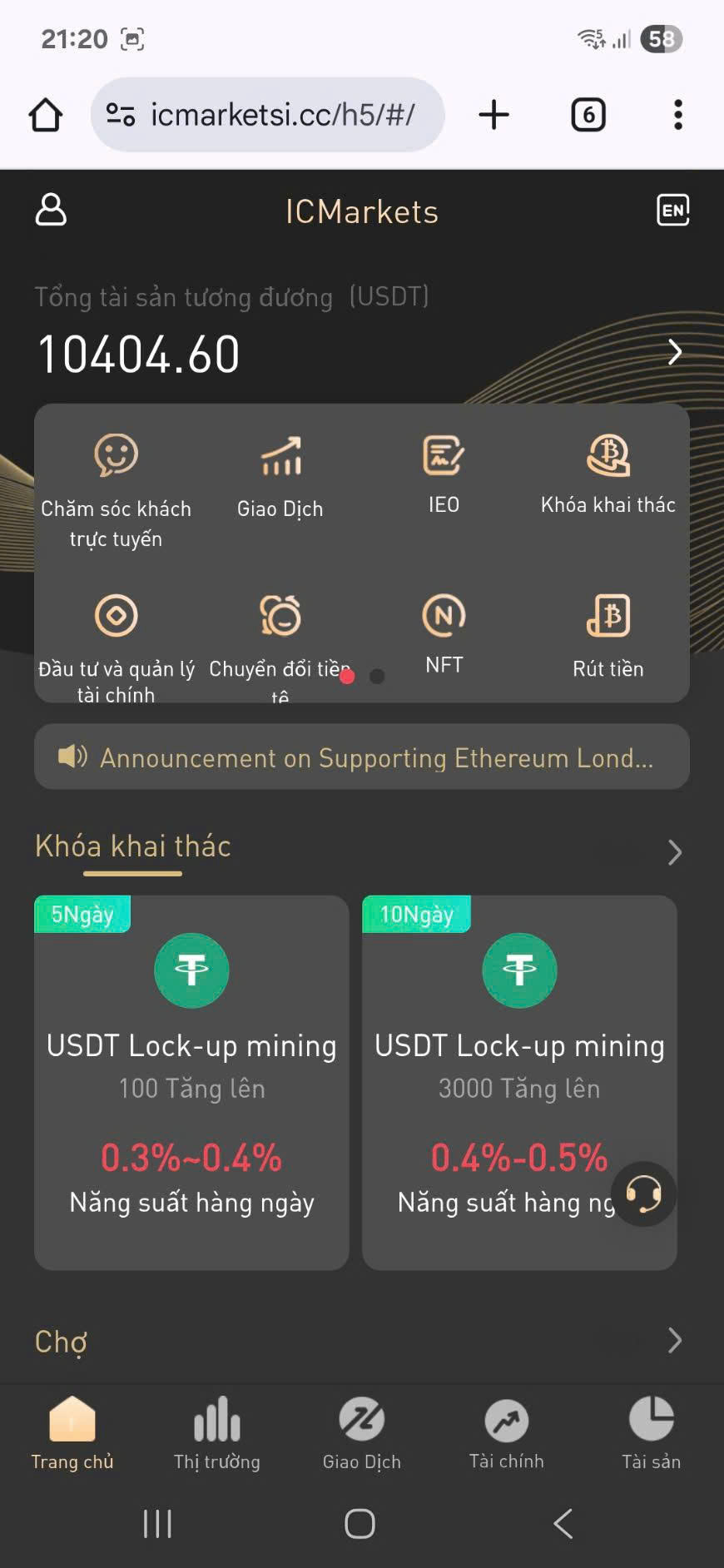
Task: Open the IEO shortcut
Action: point(444,472)
